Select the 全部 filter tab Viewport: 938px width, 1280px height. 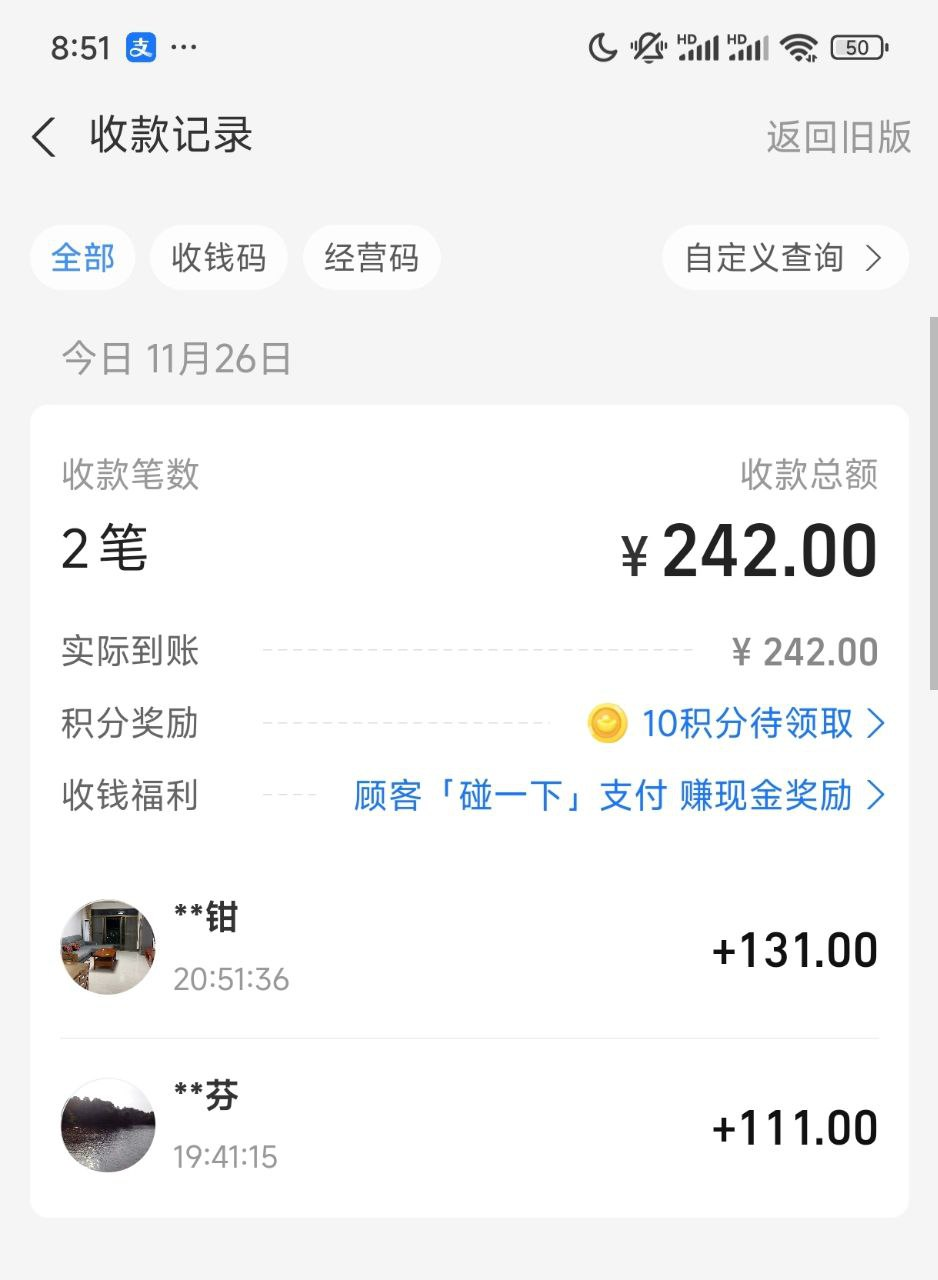83,259
